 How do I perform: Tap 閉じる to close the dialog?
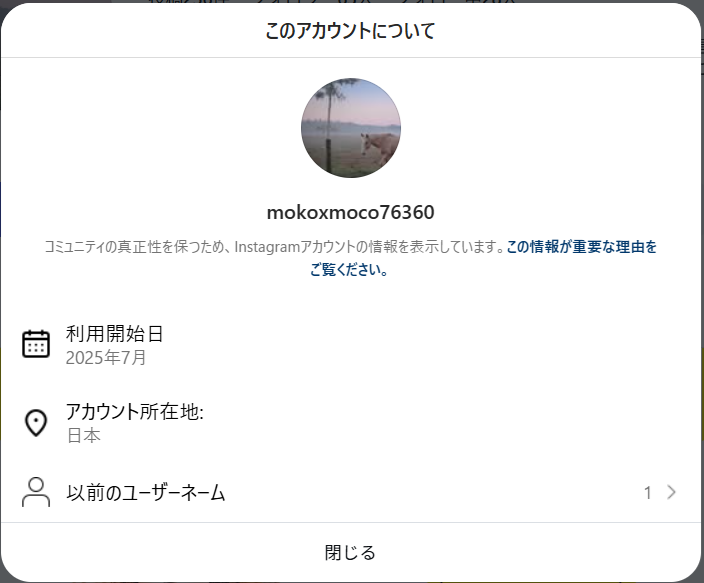coord(350,552)
